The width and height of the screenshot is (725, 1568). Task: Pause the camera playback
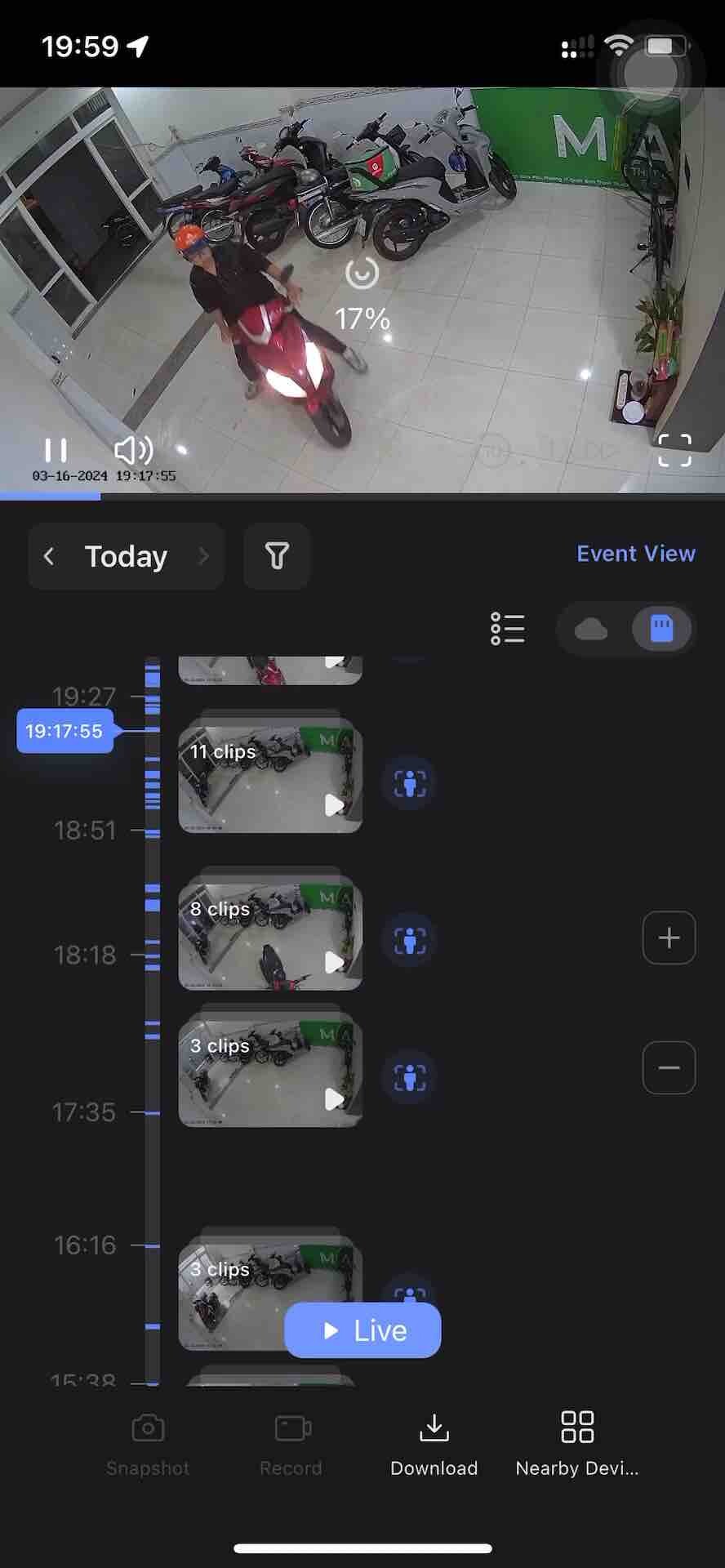pos(56,450)
